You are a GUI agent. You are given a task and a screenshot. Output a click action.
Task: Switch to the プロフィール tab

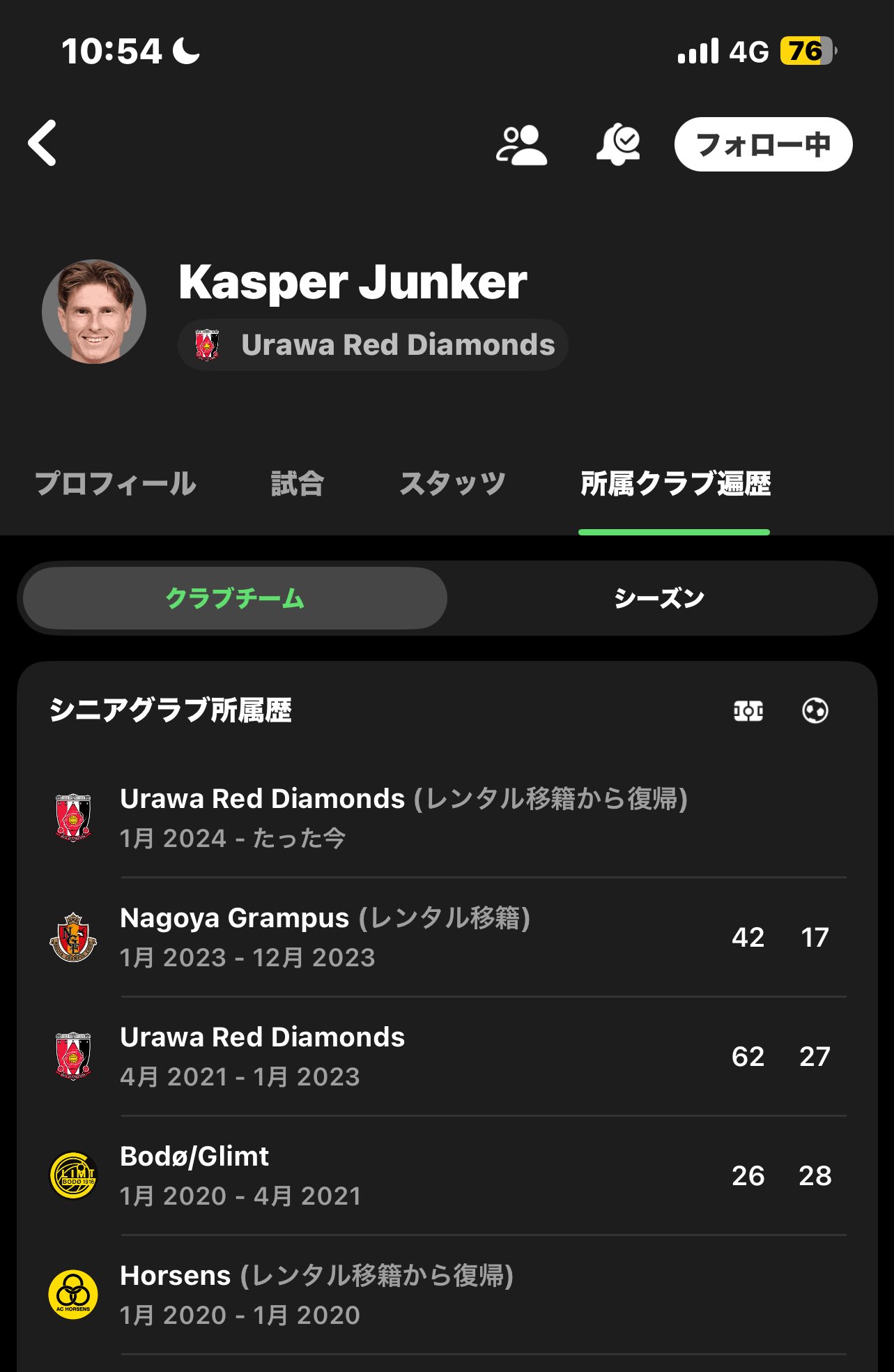coord(116,484)
